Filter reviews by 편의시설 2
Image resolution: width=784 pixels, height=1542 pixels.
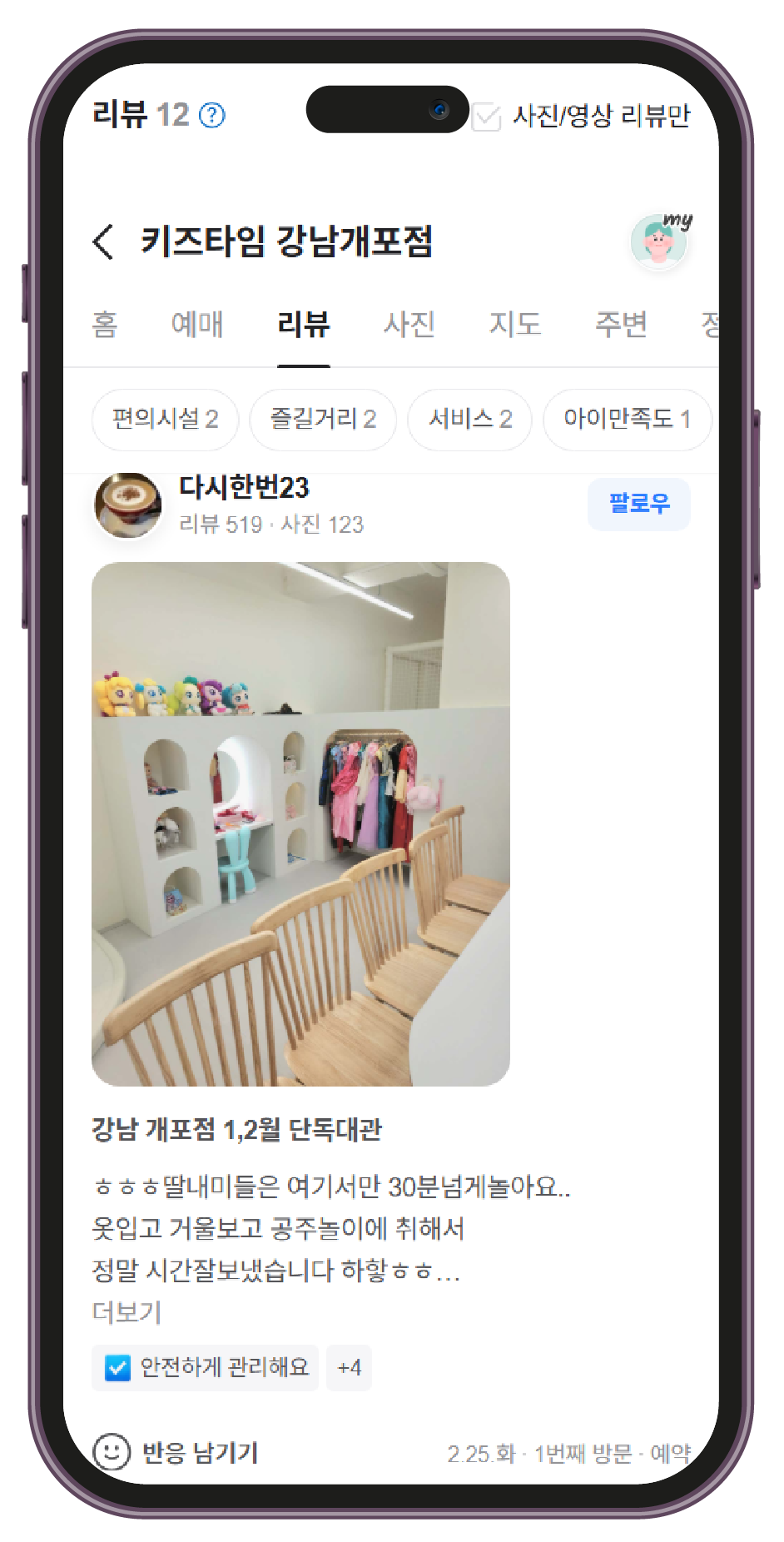click(165, 419)
